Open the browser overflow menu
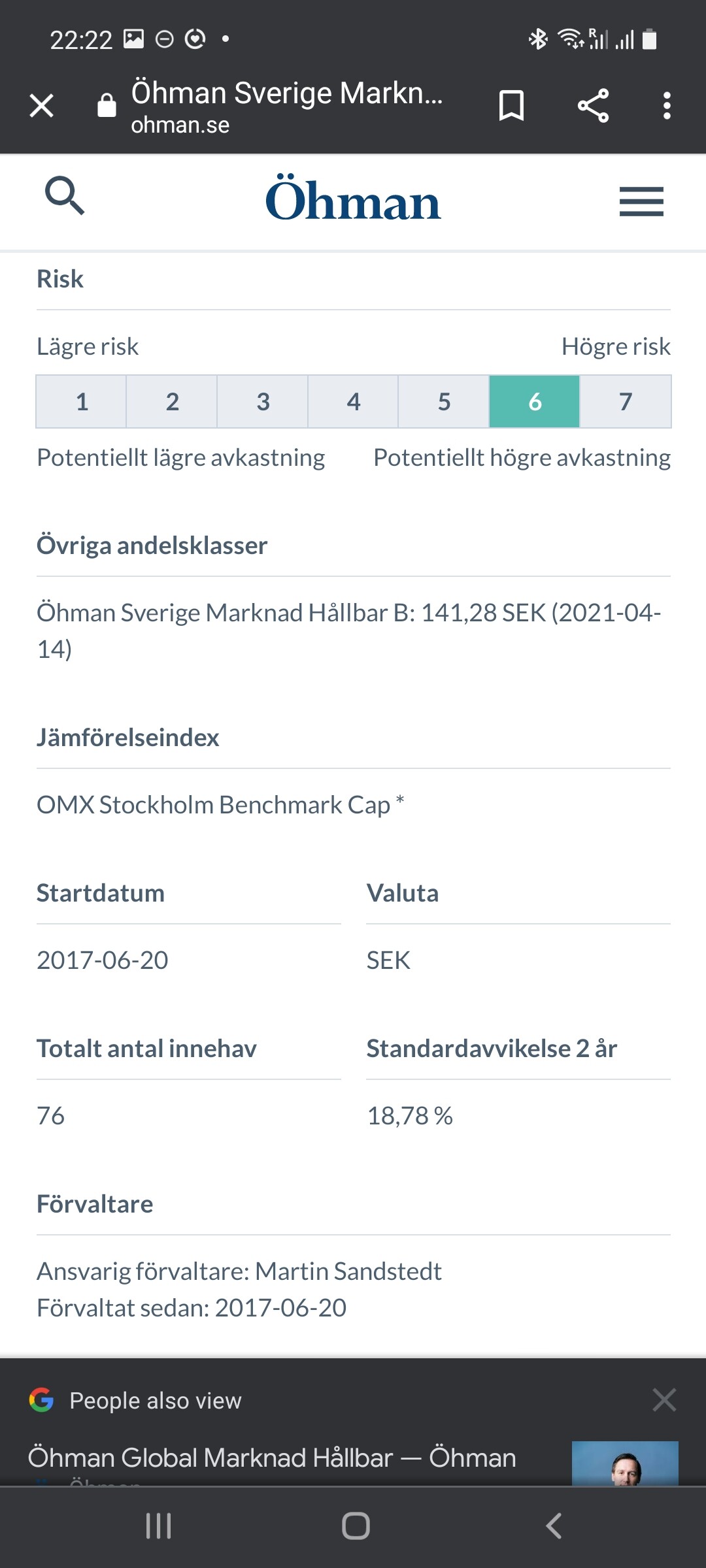Screen dimensions: 706x1568 666,105
